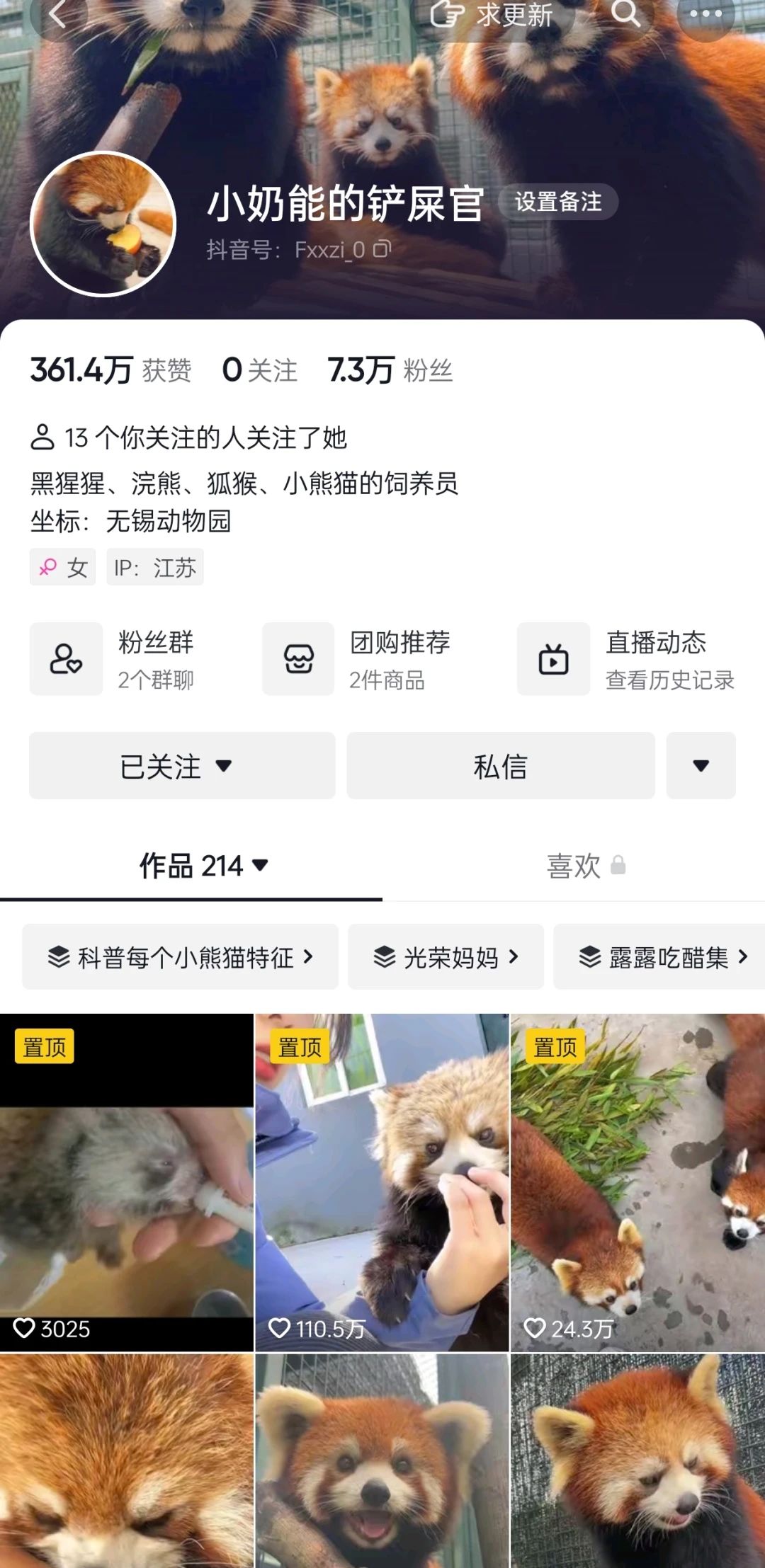The width and height of the screenshot is (765, 1568).
Task: See the 13 mutual followers
Action: pos(188,438)
